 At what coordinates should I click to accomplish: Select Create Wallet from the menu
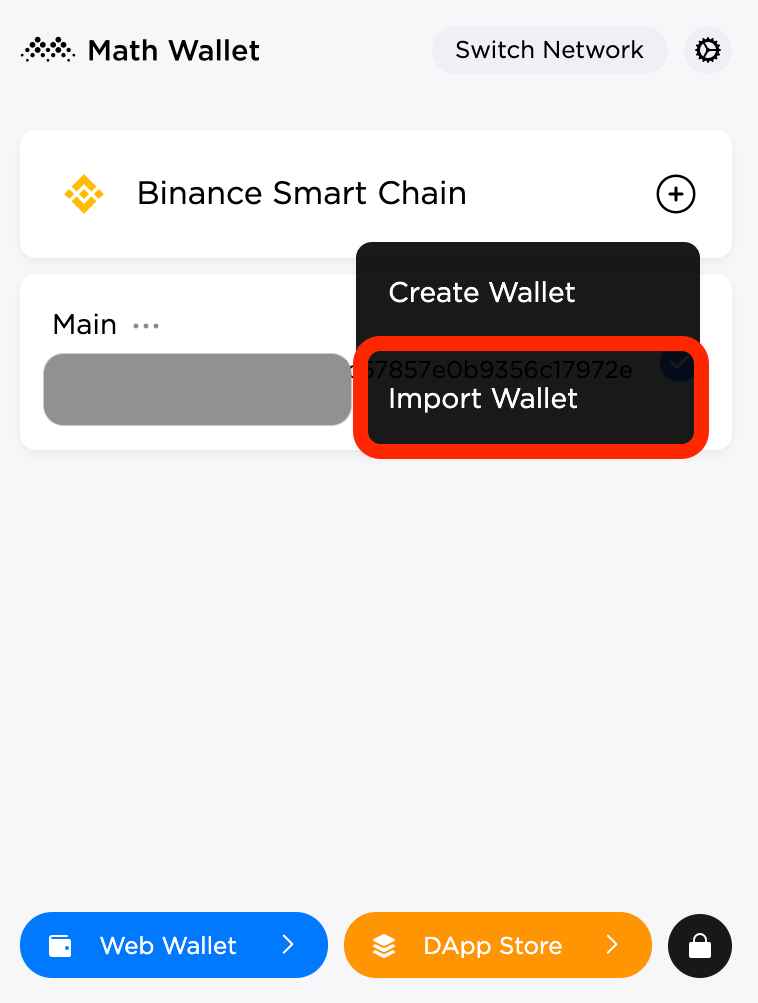[x=481, y=292]
